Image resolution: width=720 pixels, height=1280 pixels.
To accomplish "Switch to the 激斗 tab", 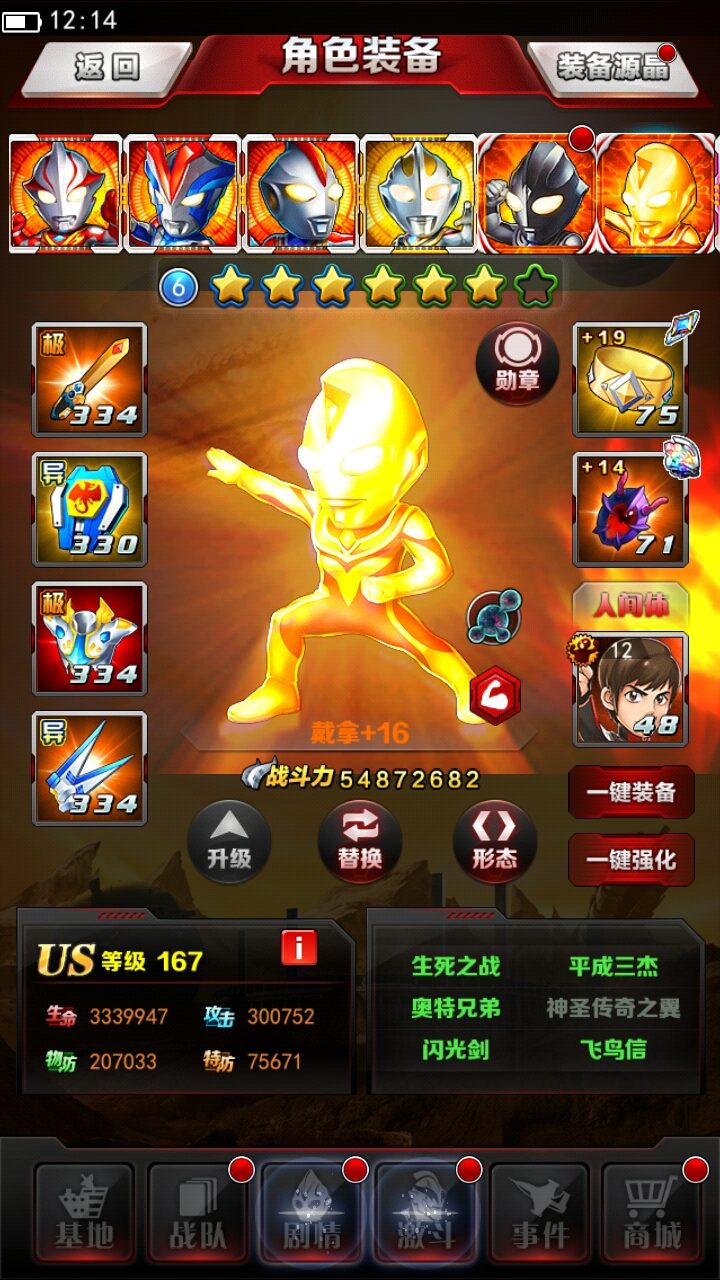I will [426, 1210].
